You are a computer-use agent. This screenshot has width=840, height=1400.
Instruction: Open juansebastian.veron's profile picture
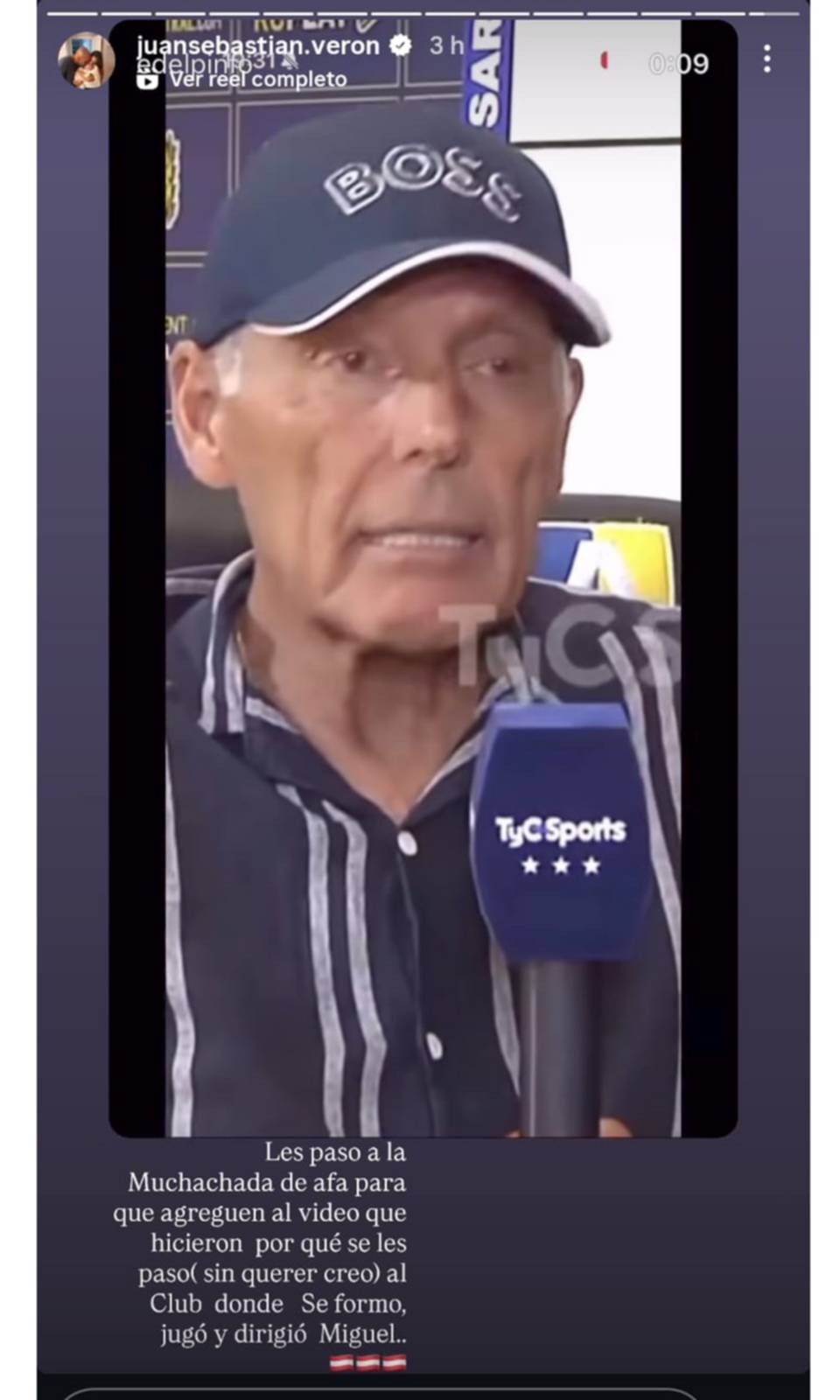click(x=87, y=60)
